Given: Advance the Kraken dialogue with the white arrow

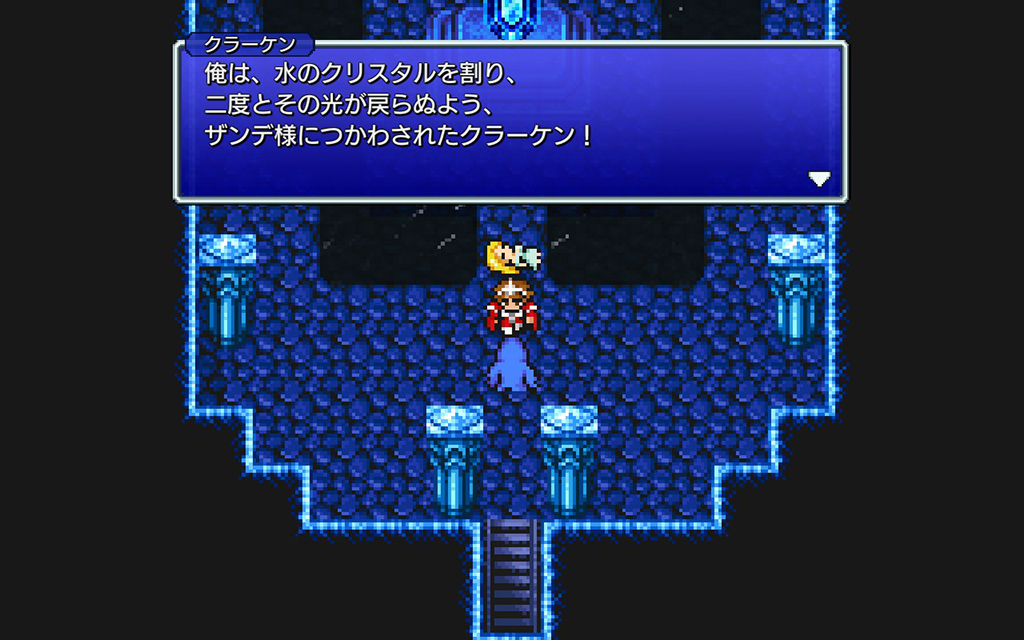Looking at the screenshot, I should tap(819, 179).
